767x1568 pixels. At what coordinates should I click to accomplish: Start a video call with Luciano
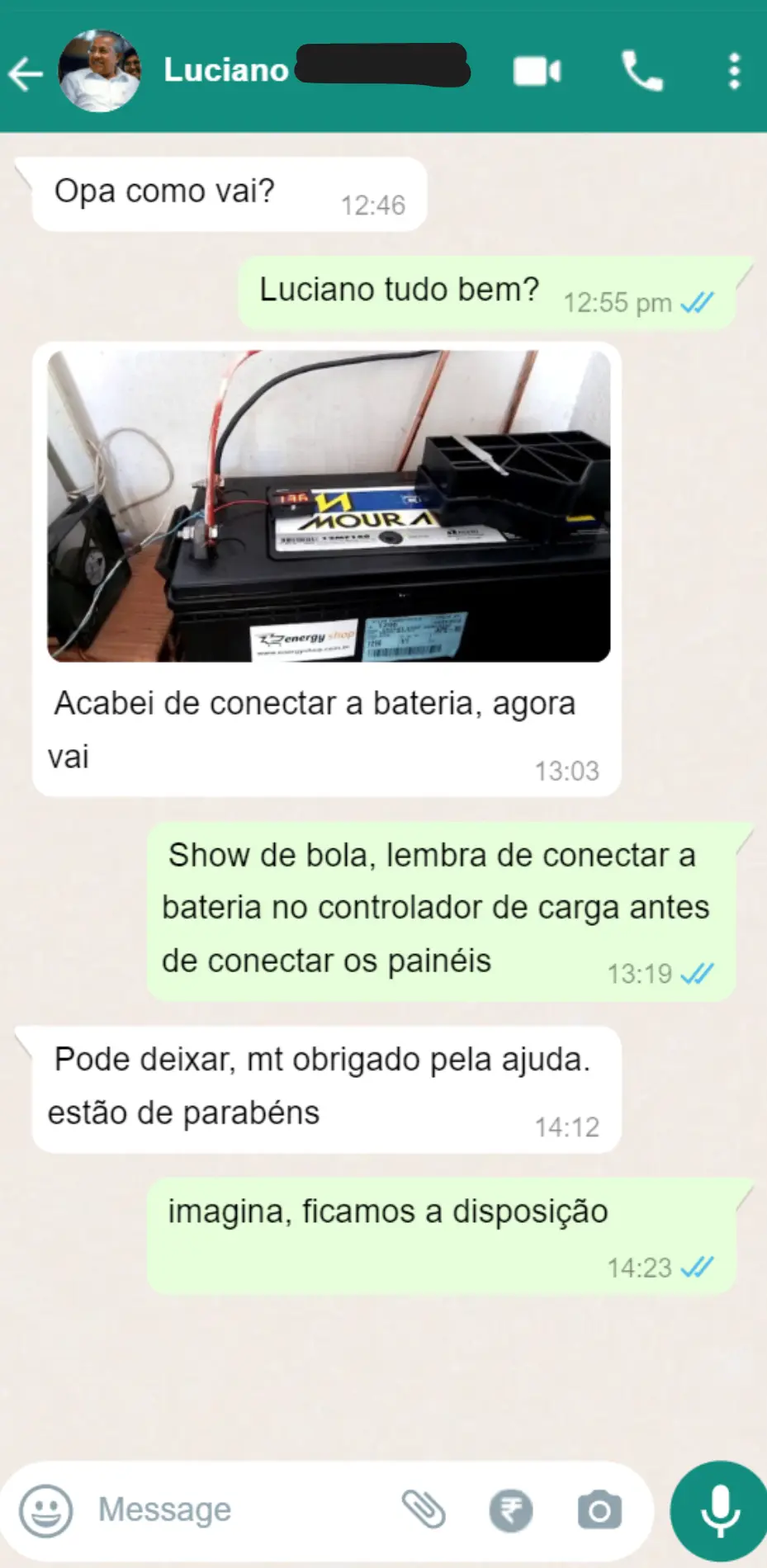537,72
